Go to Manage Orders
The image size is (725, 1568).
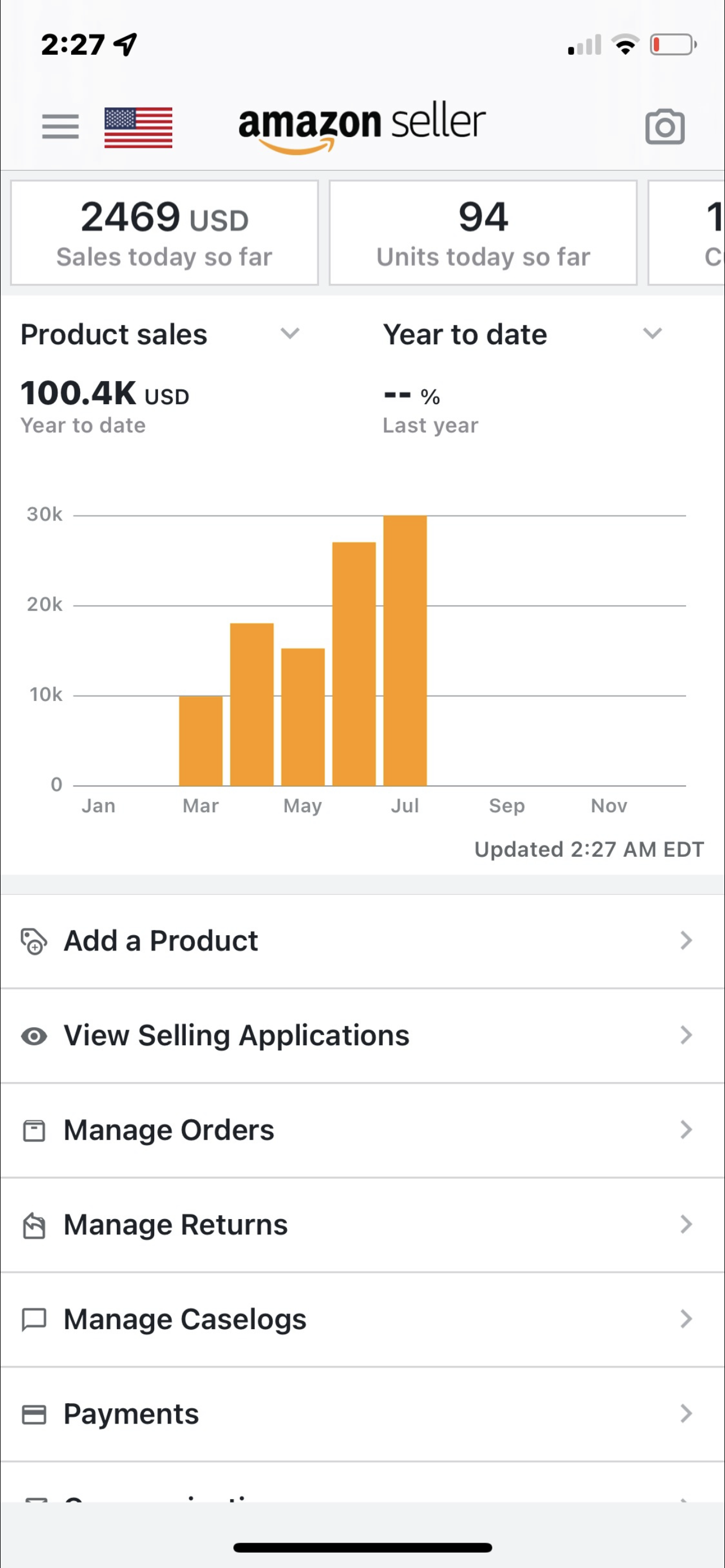click(362, 1131)
